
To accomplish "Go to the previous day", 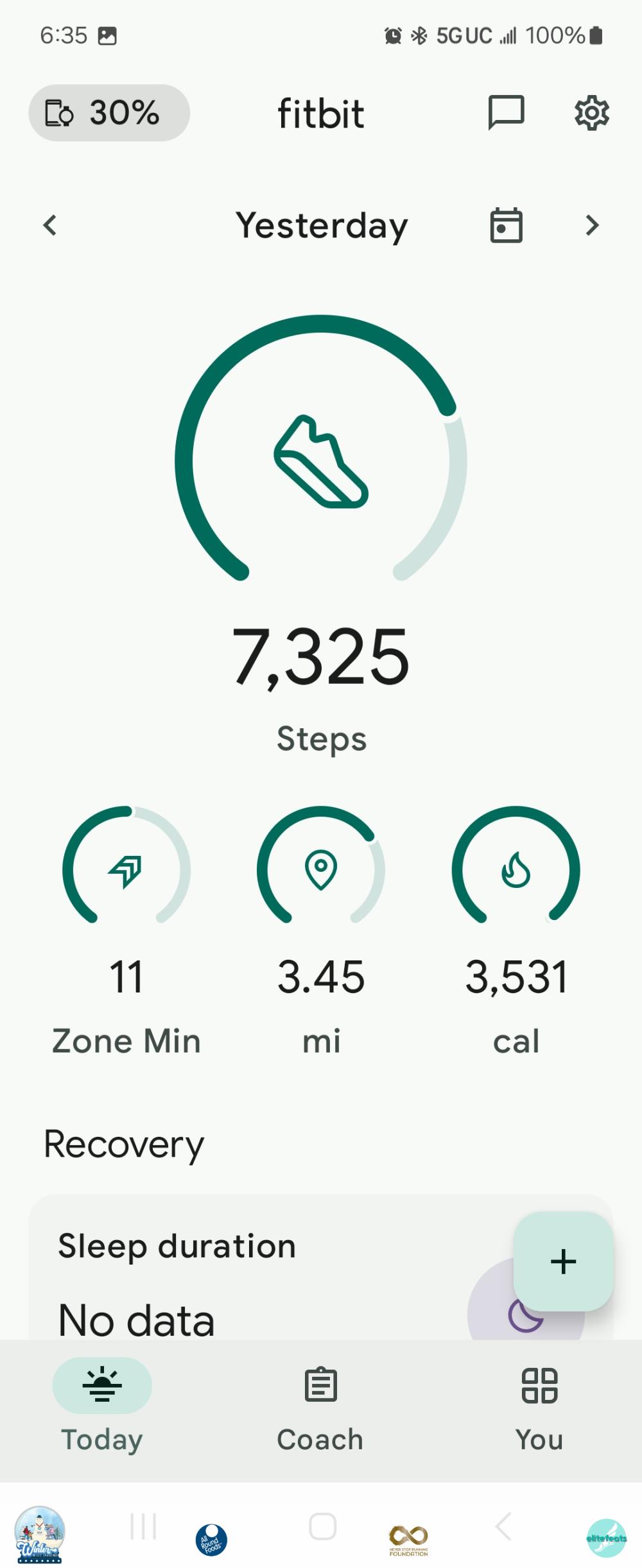I will tap(50, 225).
